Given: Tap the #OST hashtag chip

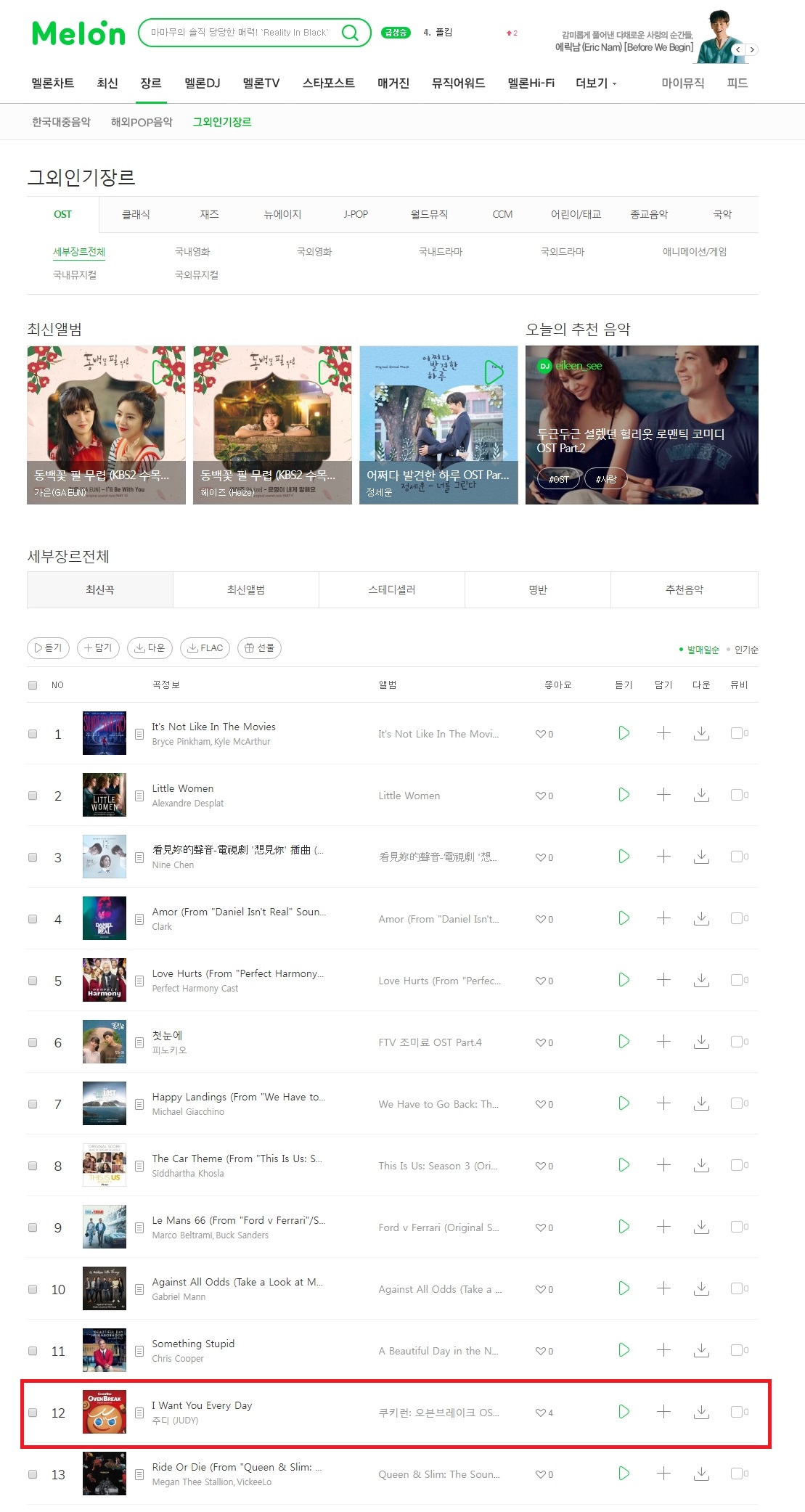Looking at the screenshot, I should pyautogui.click(x=558, y=479).
